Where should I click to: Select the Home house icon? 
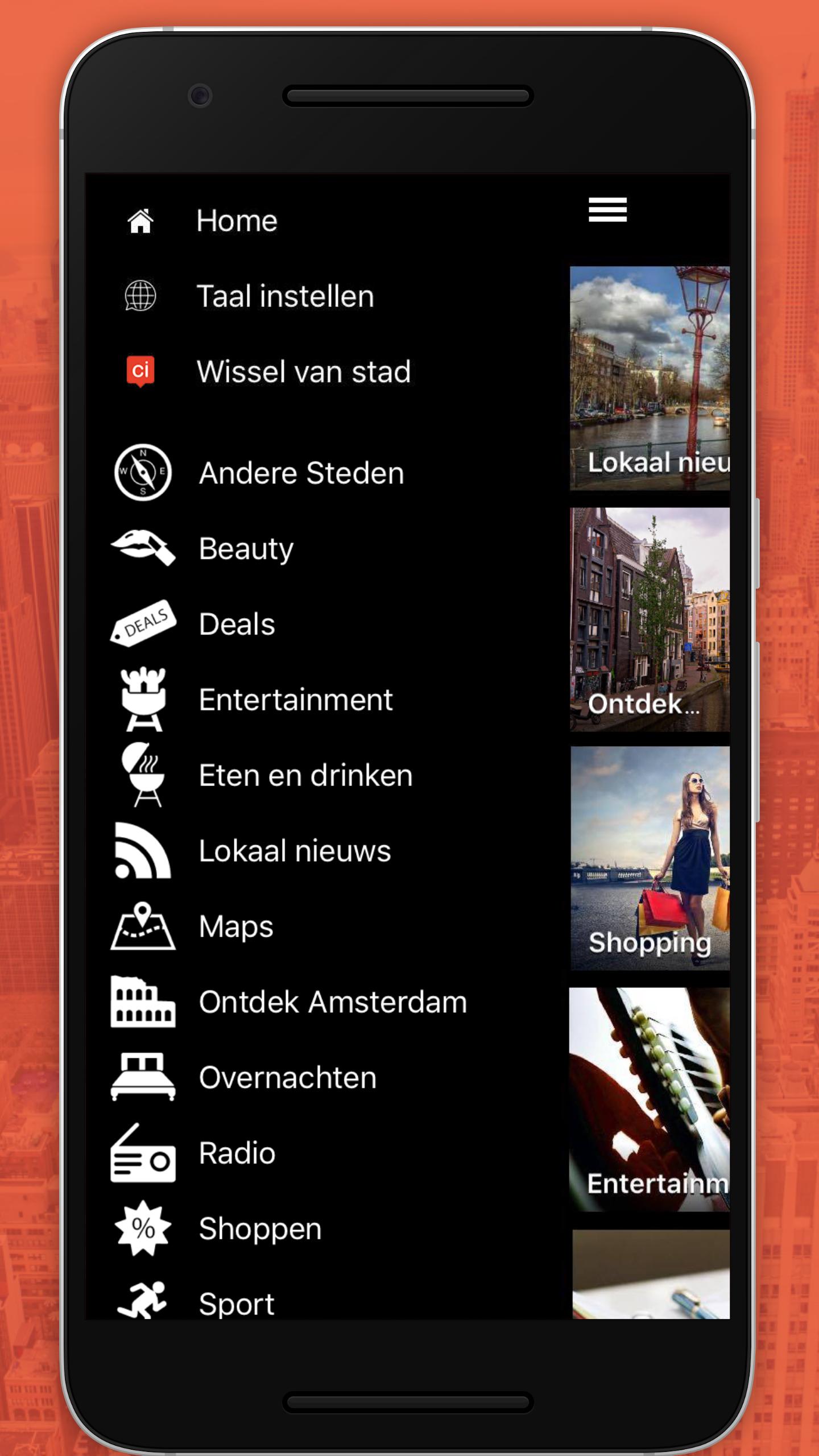coord(141,221)
